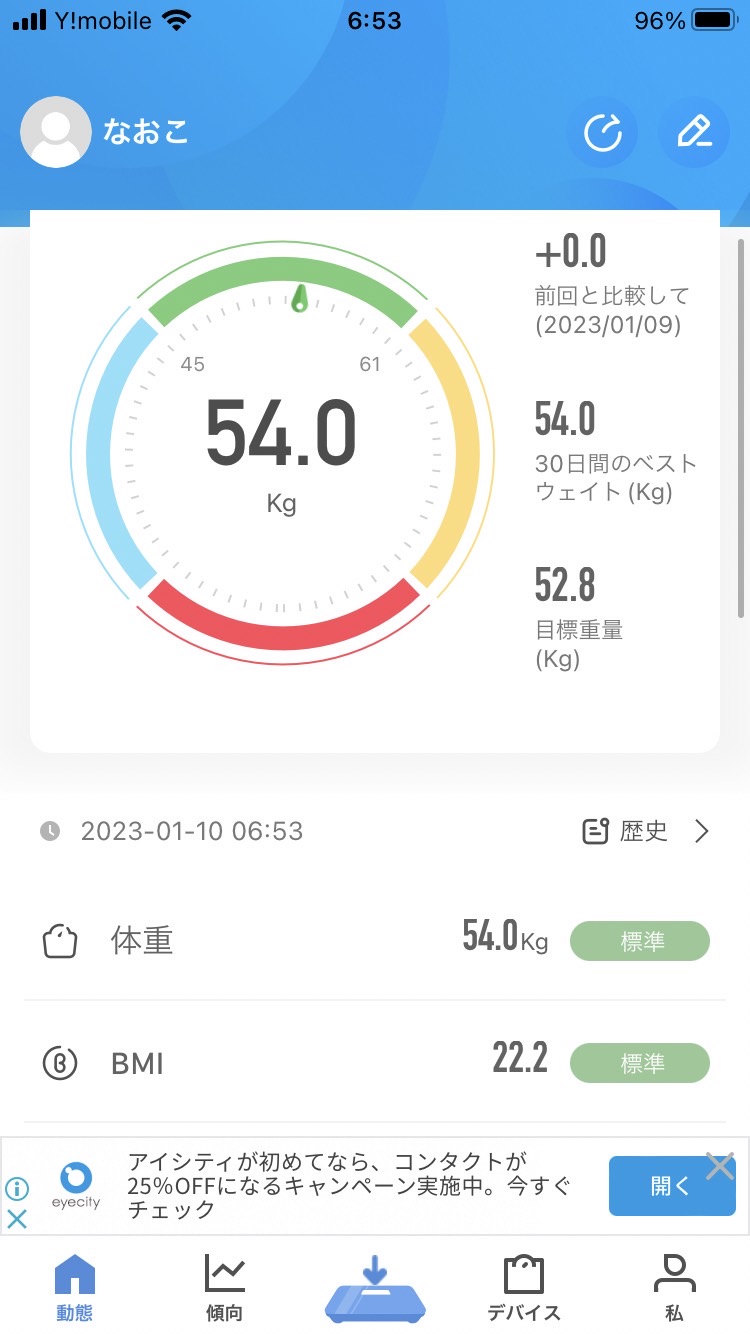This screenshot has height=1334, width=750.
Task: Tap the ad info icon
Action: pyautogui.click(x=17, y=1189)
